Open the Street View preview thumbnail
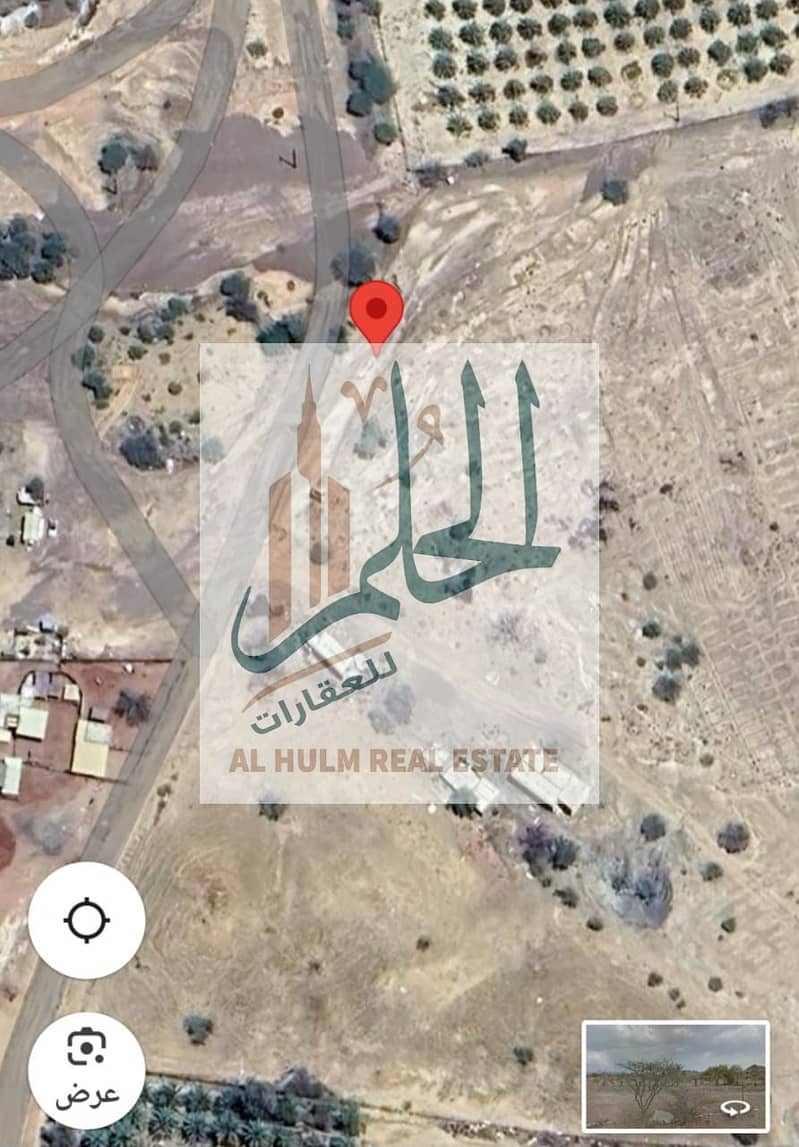Screen dimensions: 799x1147 click(675, 1075)
